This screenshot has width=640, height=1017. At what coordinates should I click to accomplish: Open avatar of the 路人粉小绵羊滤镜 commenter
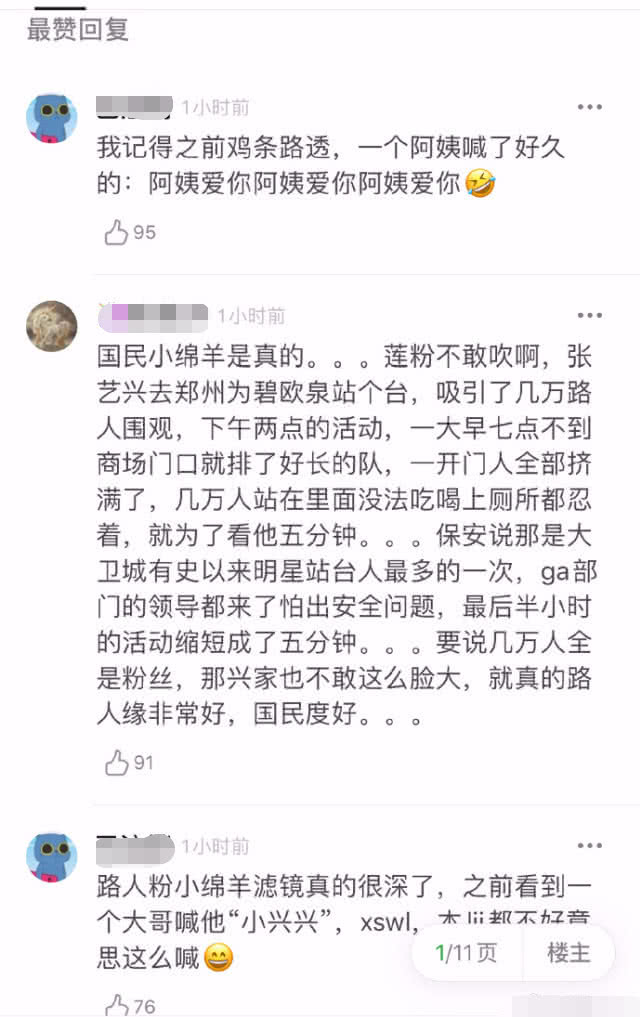tap(51, 856)
